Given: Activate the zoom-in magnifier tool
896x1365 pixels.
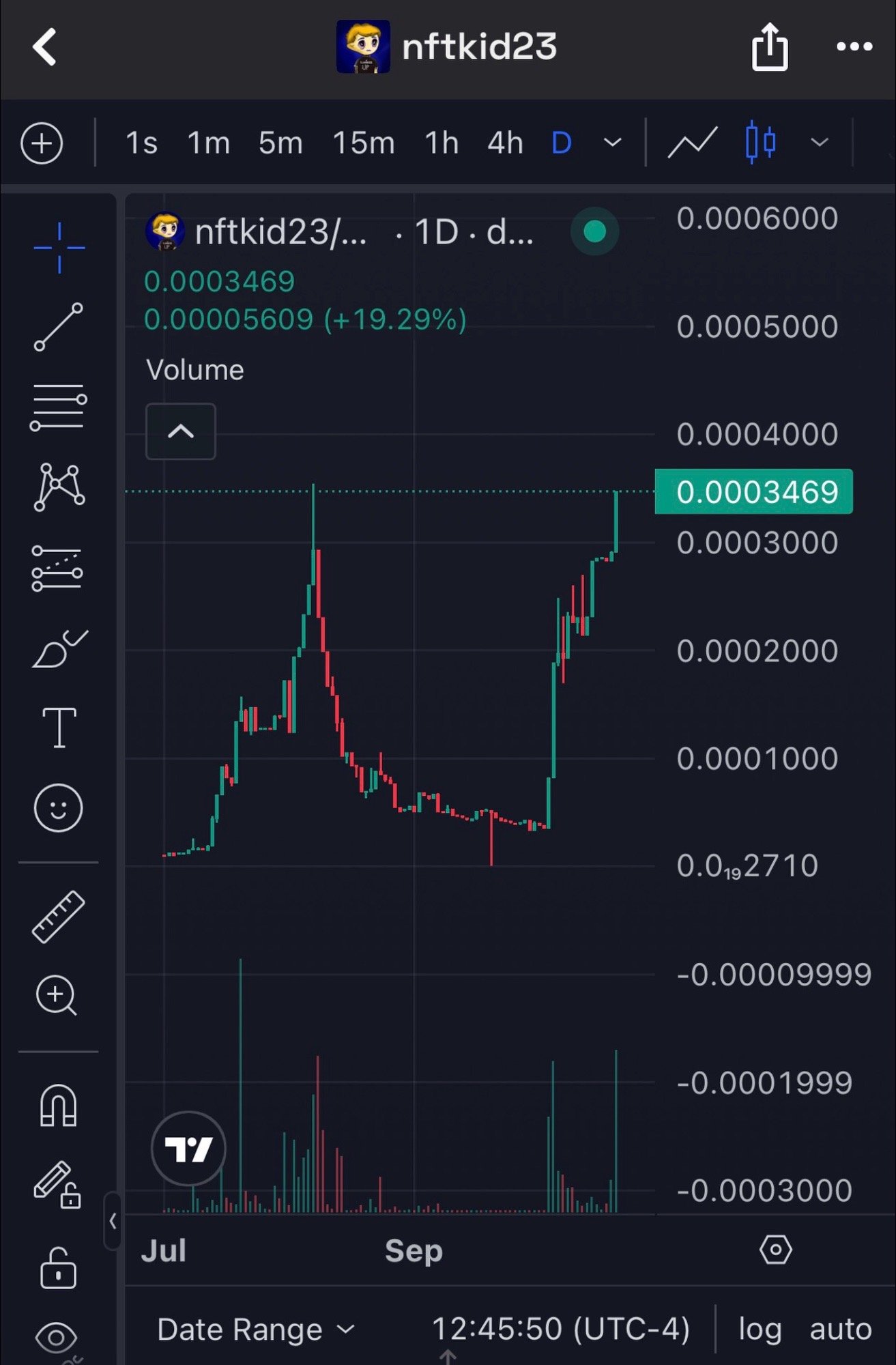Looking at the screenshot, I should [x=57, y=996].
